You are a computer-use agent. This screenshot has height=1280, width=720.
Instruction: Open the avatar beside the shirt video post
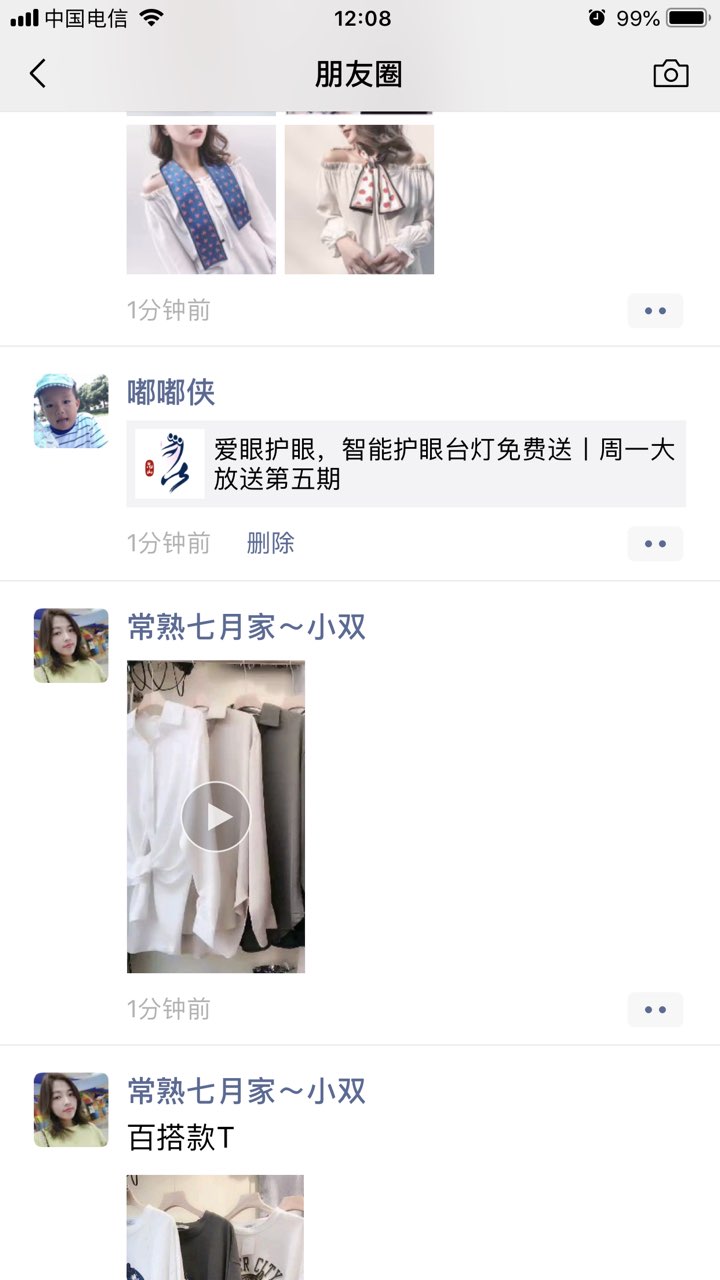coord(71,646)
